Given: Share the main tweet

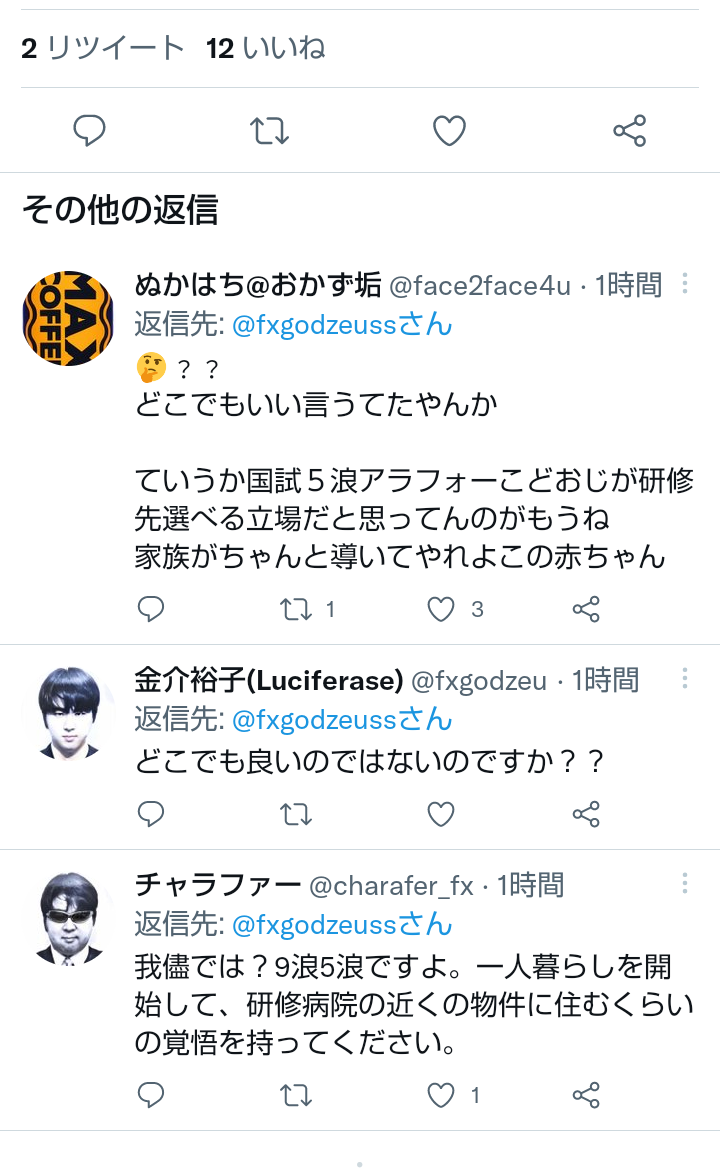Looking at the screenshot, I should click(630, 131).
